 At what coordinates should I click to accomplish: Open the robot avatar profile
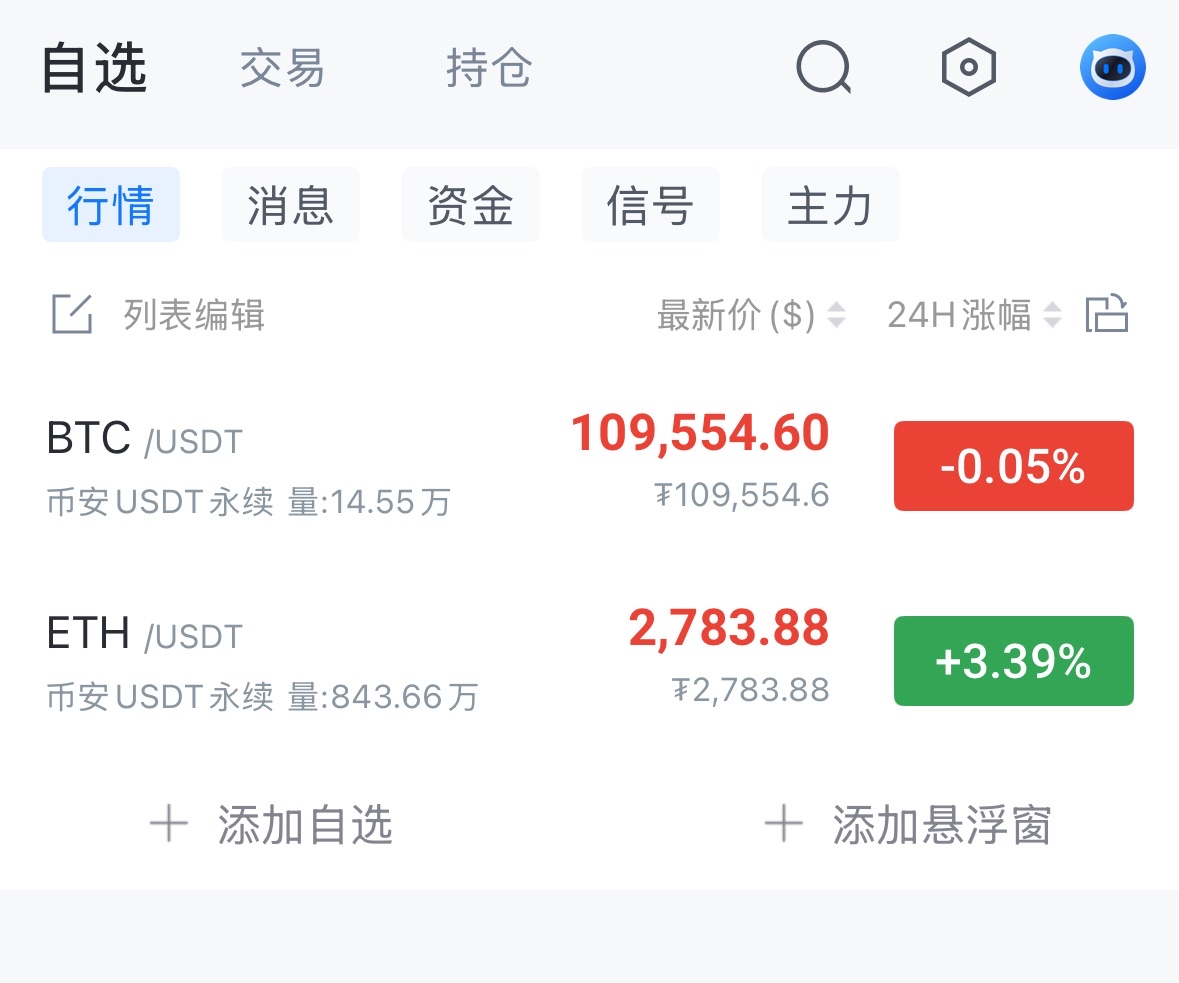1112,68
